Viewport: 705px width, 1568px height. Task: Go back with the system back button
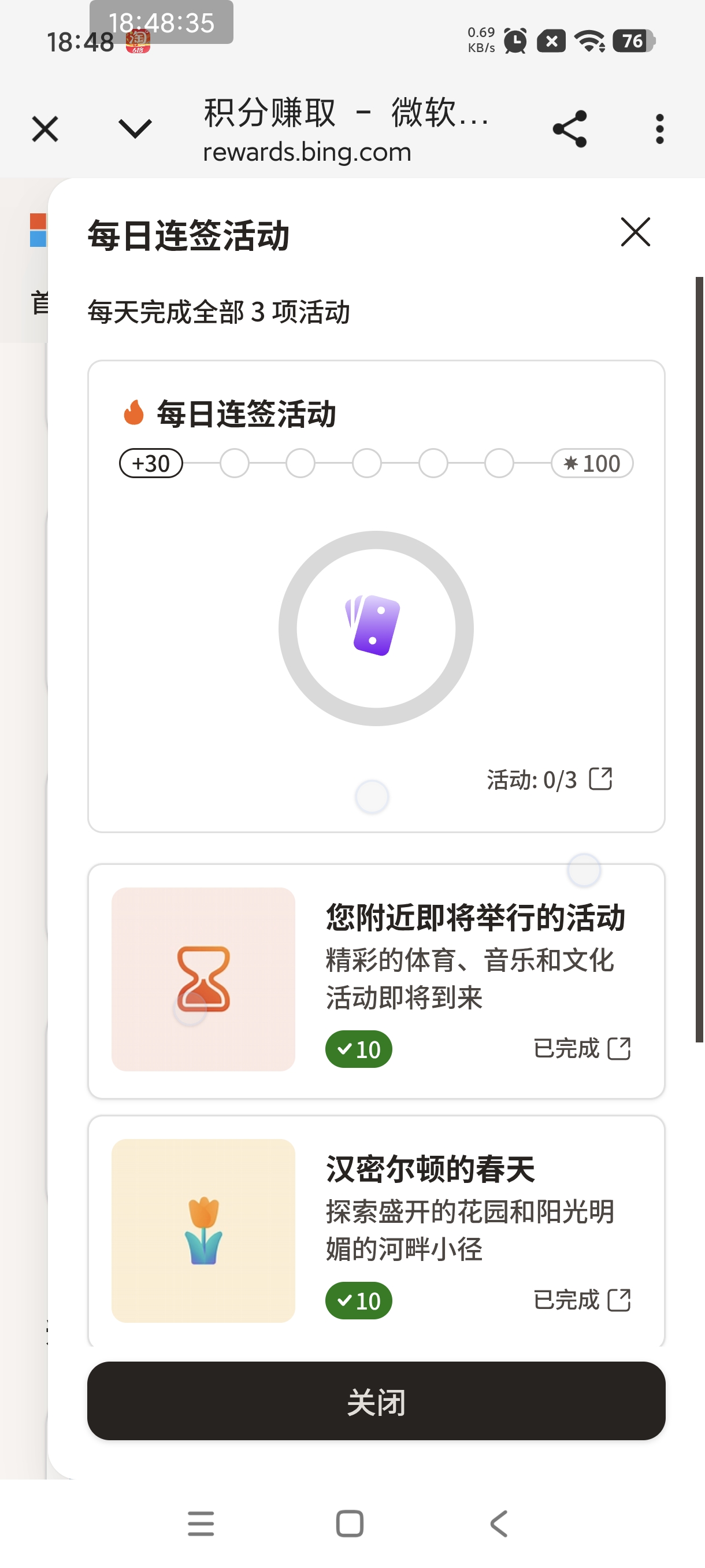tap(499, 1523)
